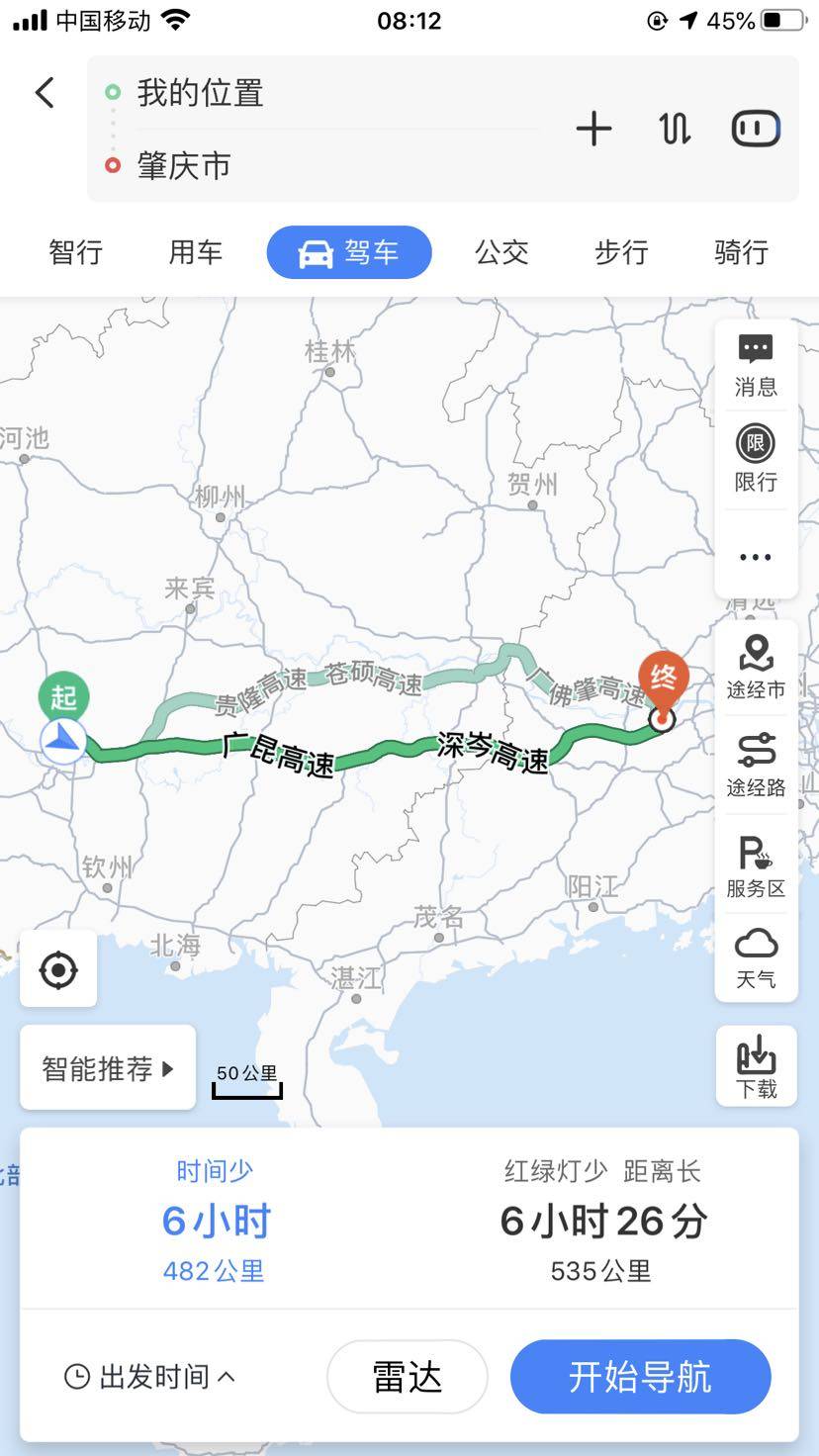The image size is (819, 1456).
Task: Open 限行 traffic restriction info
Action: (756, 459)
